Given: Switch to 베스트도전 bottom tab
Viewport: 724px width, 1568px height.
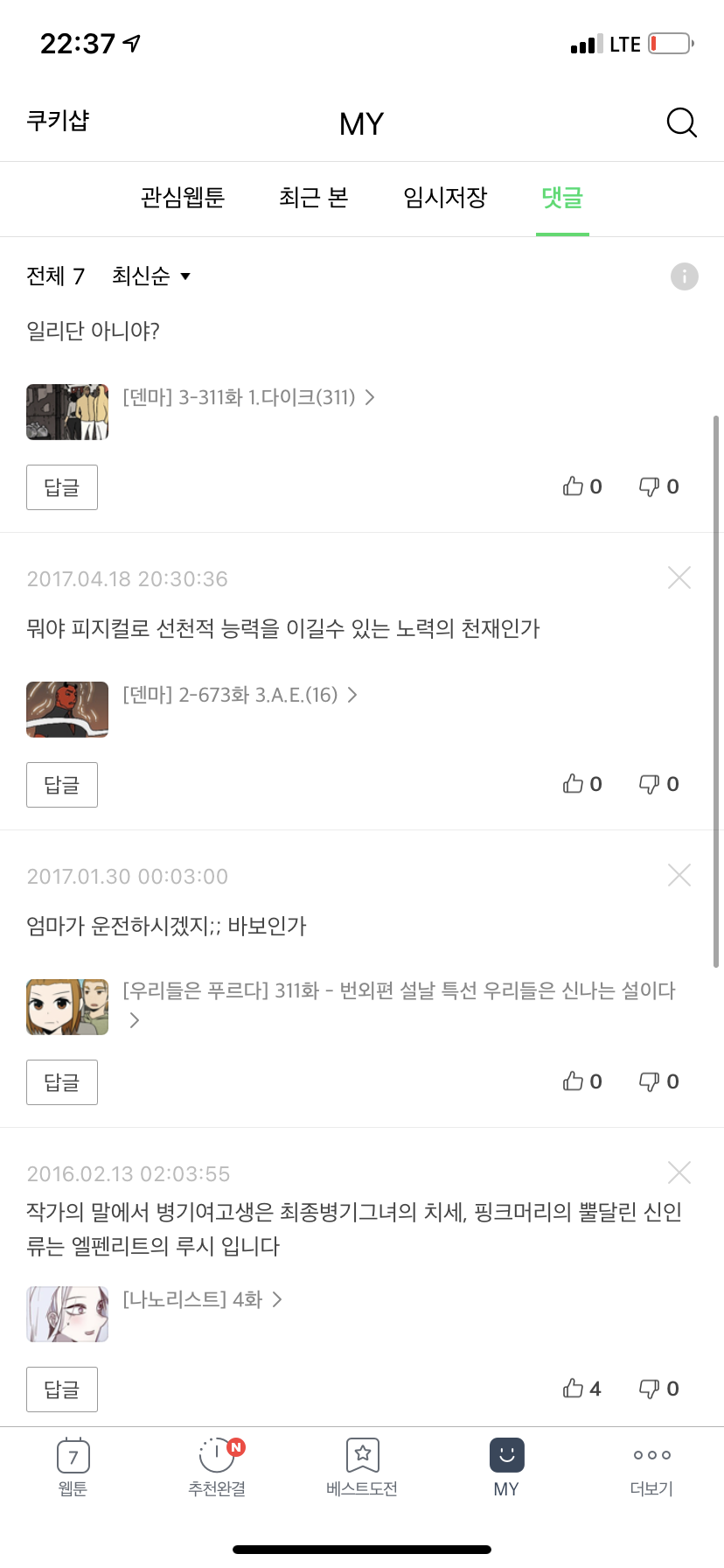Looking at the screenshot, I should coord(362,1467).
